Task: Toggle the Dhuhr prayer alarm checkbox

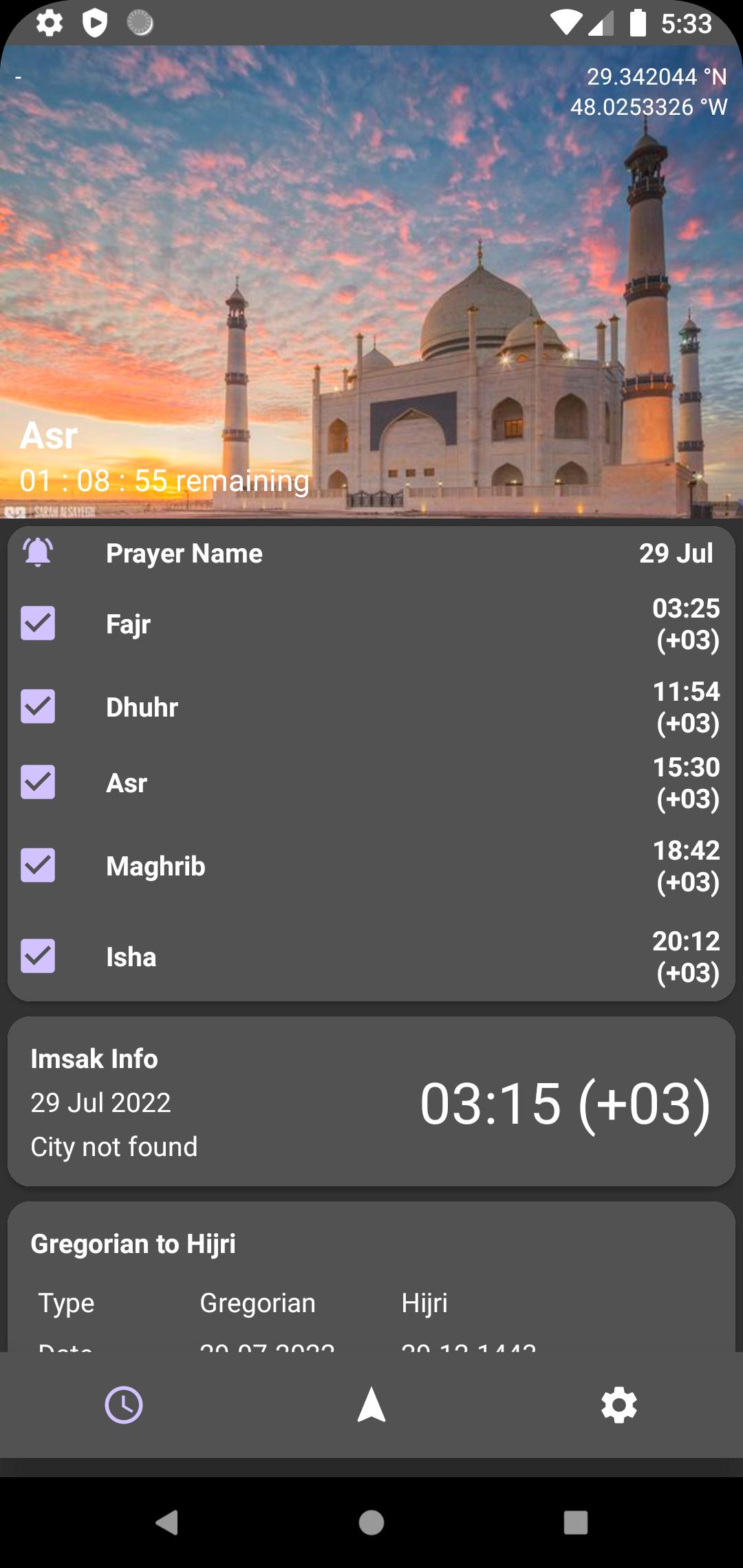Action: (38, 706)
